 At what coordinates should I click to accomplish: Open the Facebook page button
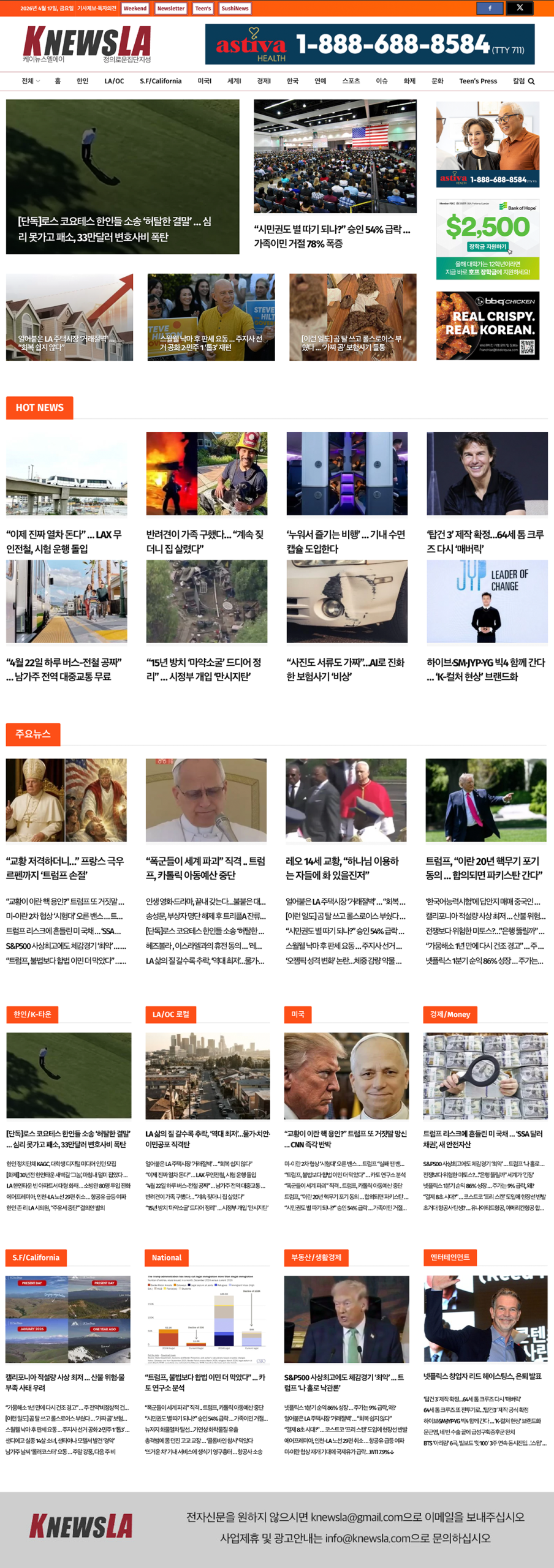click(x=490, y=9)
